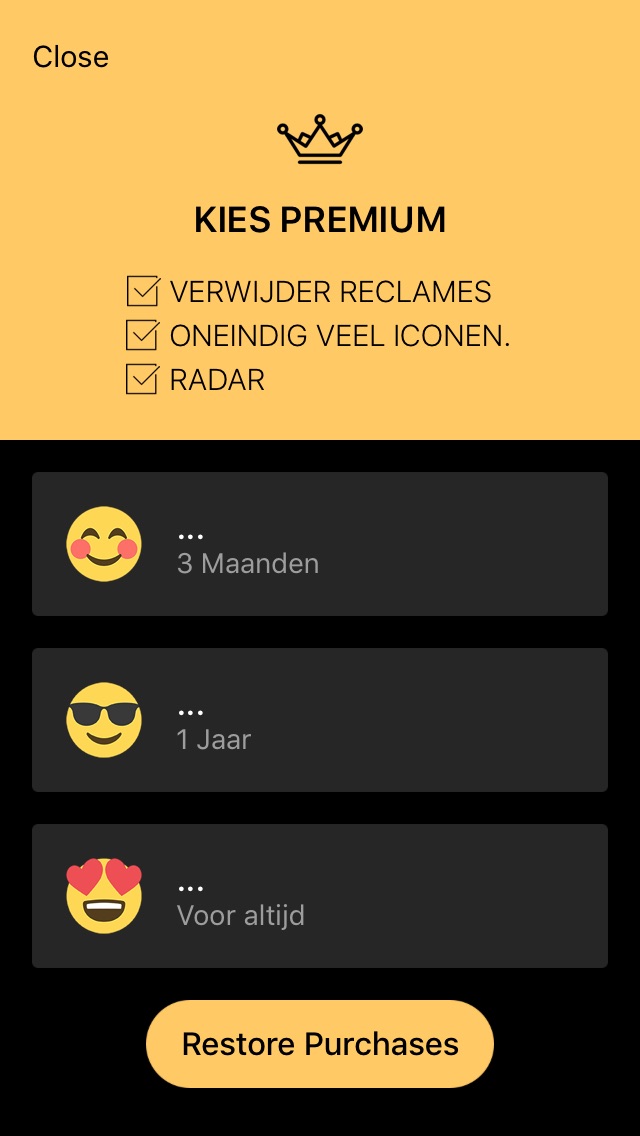Viewport: 640px width, 1136px height.
Task: Close the premium screen
Action: [x=70, y=57]
